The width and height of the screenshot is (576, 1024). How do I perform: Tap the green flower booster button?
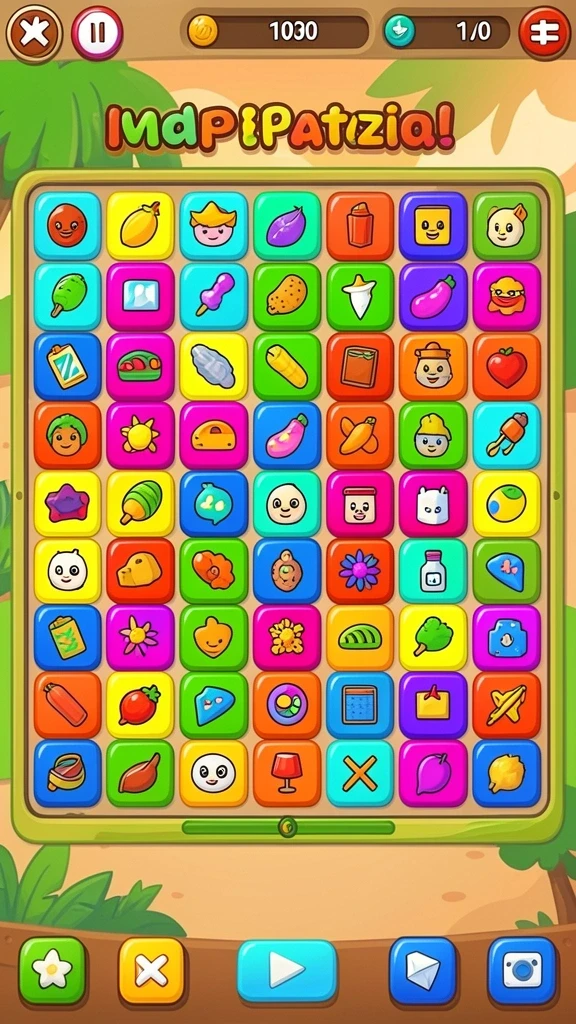pyautogui.click(x=52, y=970)
